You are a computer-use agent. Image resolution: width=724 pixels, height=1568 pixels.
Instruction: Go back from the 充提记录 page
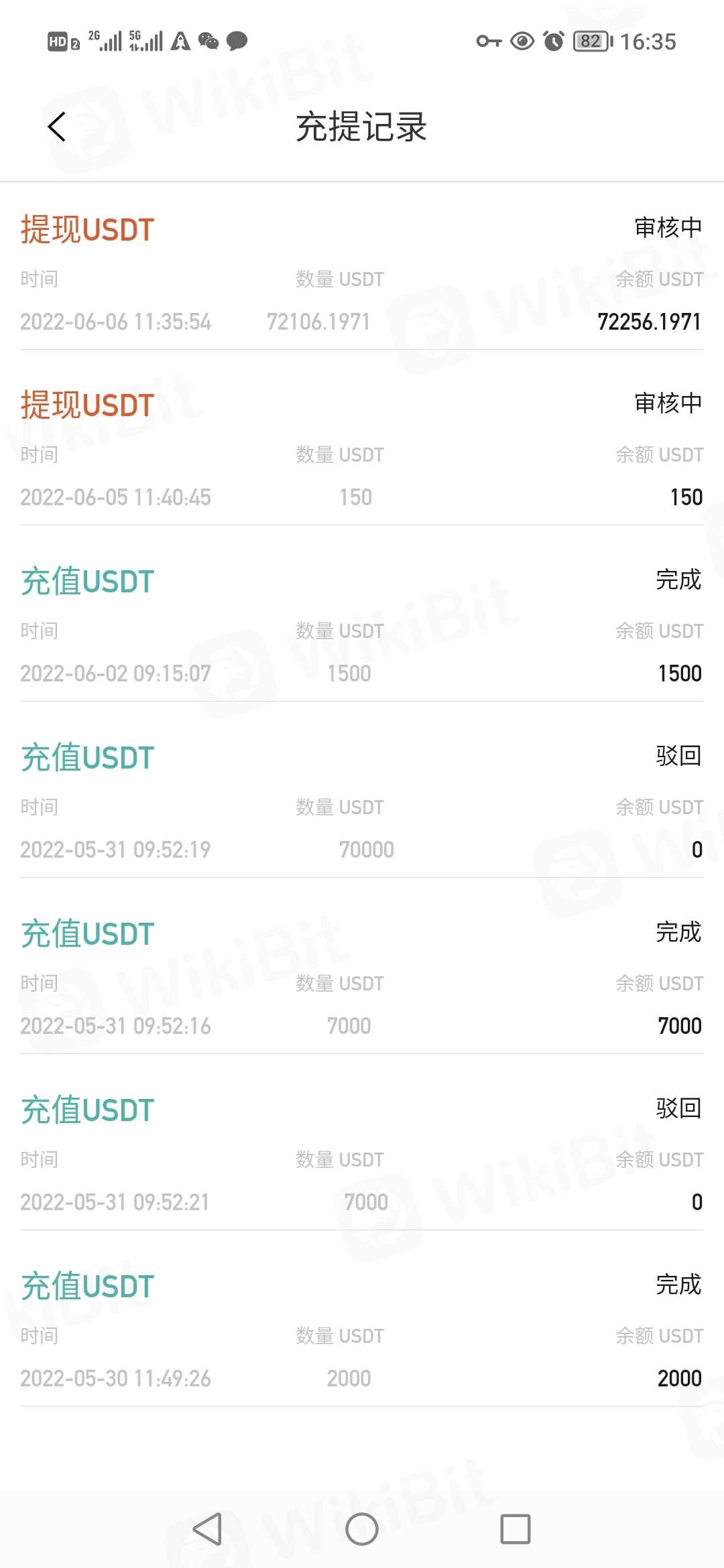tap(58, 127)
